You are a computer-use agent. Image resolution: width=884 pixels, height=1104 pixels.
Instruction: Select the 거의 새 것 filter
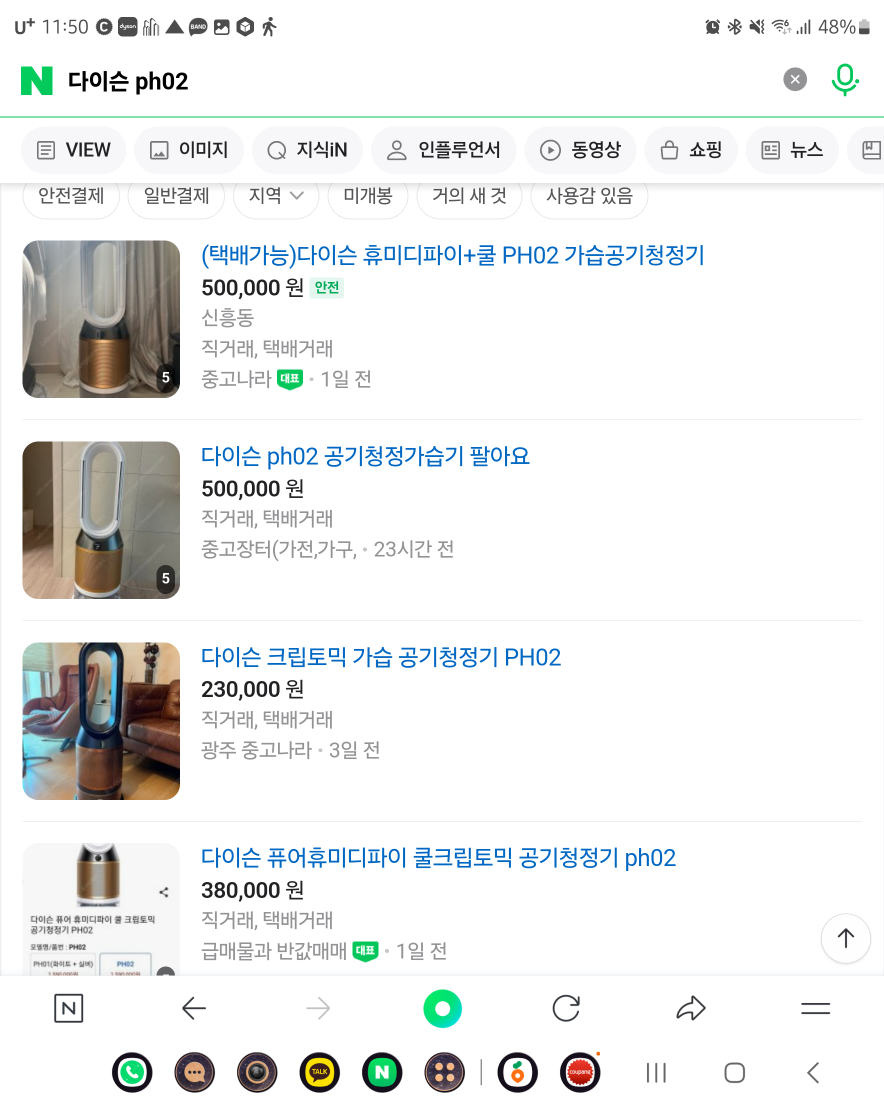coord(469,196)
